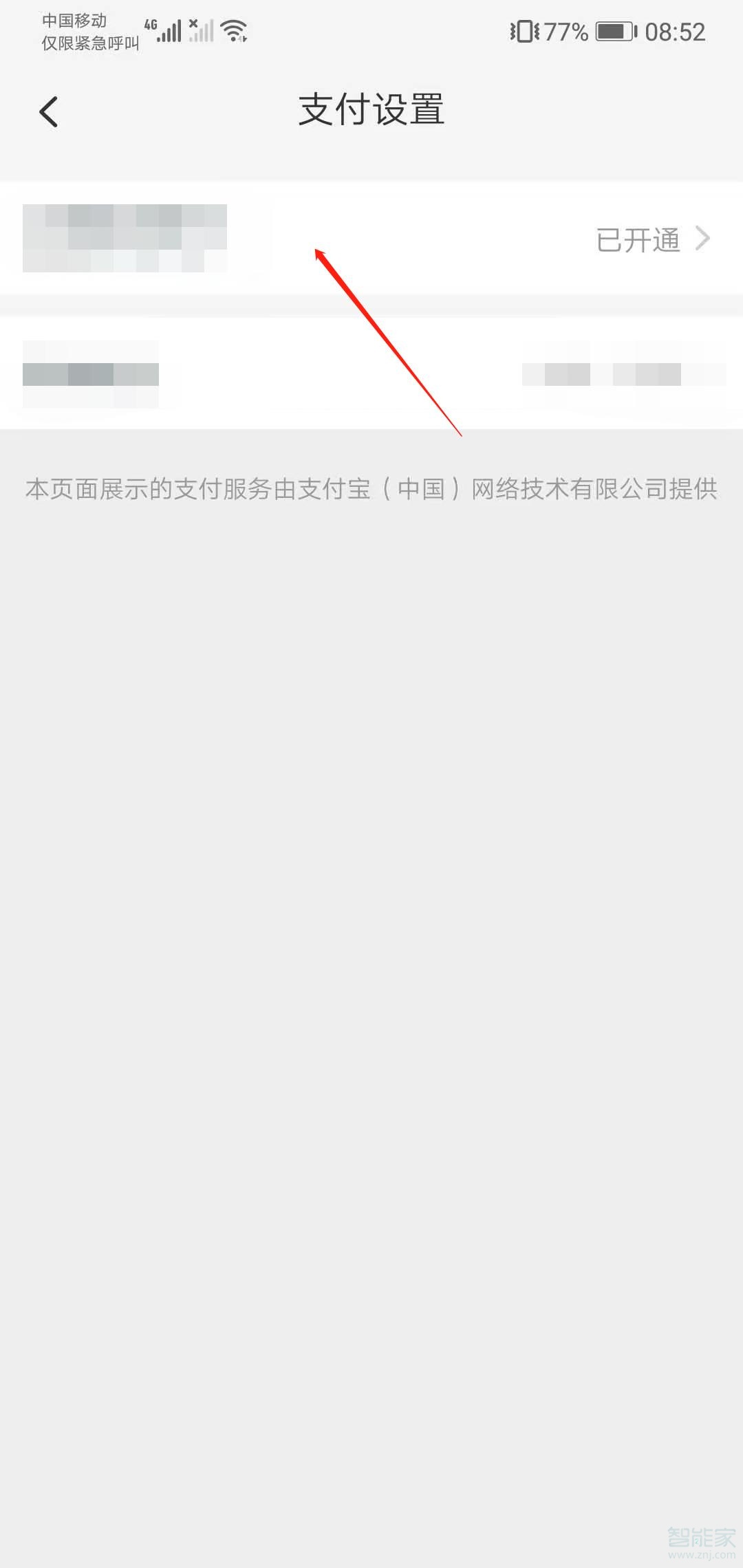Click the 08:52 clock display

pyautogui.click(x=676, y=31)
